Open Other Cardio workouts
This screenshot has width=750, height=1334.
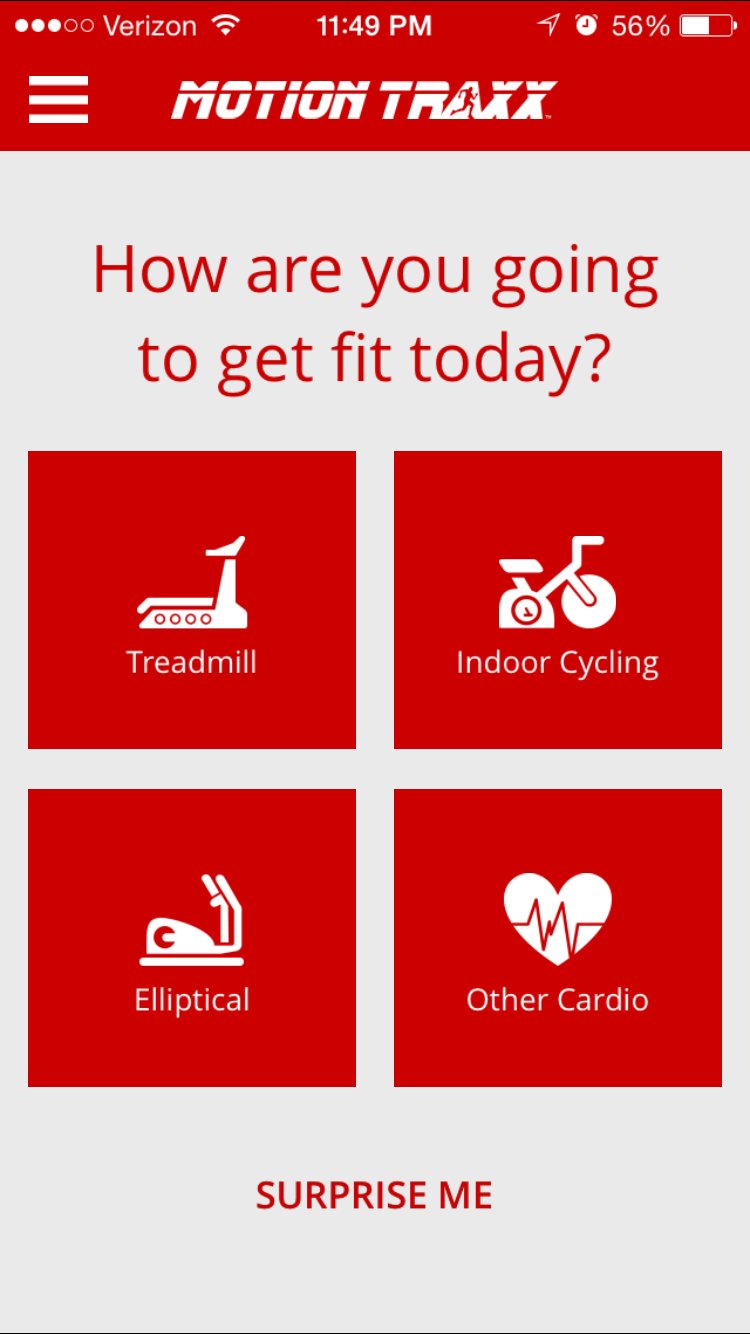pyautogui.click(x=557, y=938)
